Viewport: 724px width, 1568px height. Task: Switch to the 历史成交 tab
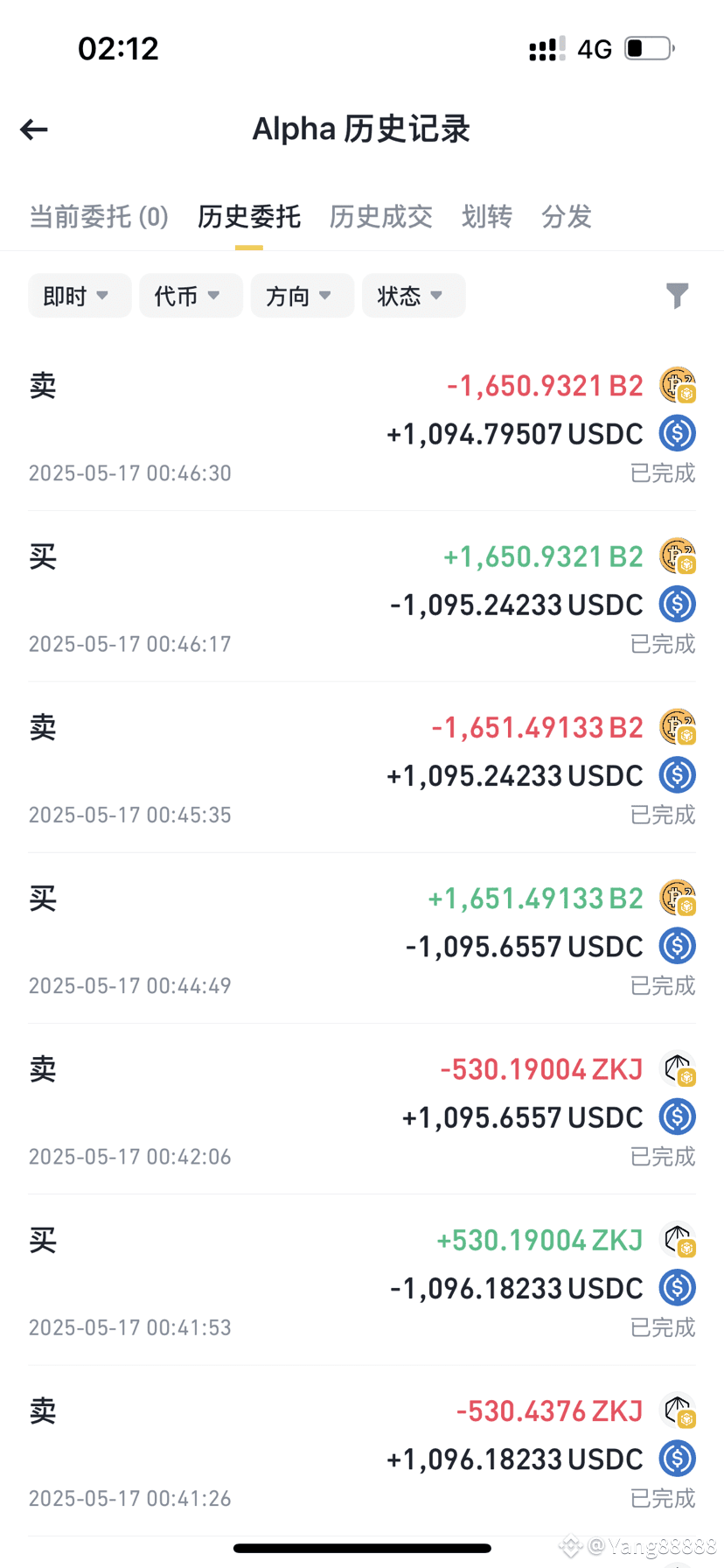point(381,216)
